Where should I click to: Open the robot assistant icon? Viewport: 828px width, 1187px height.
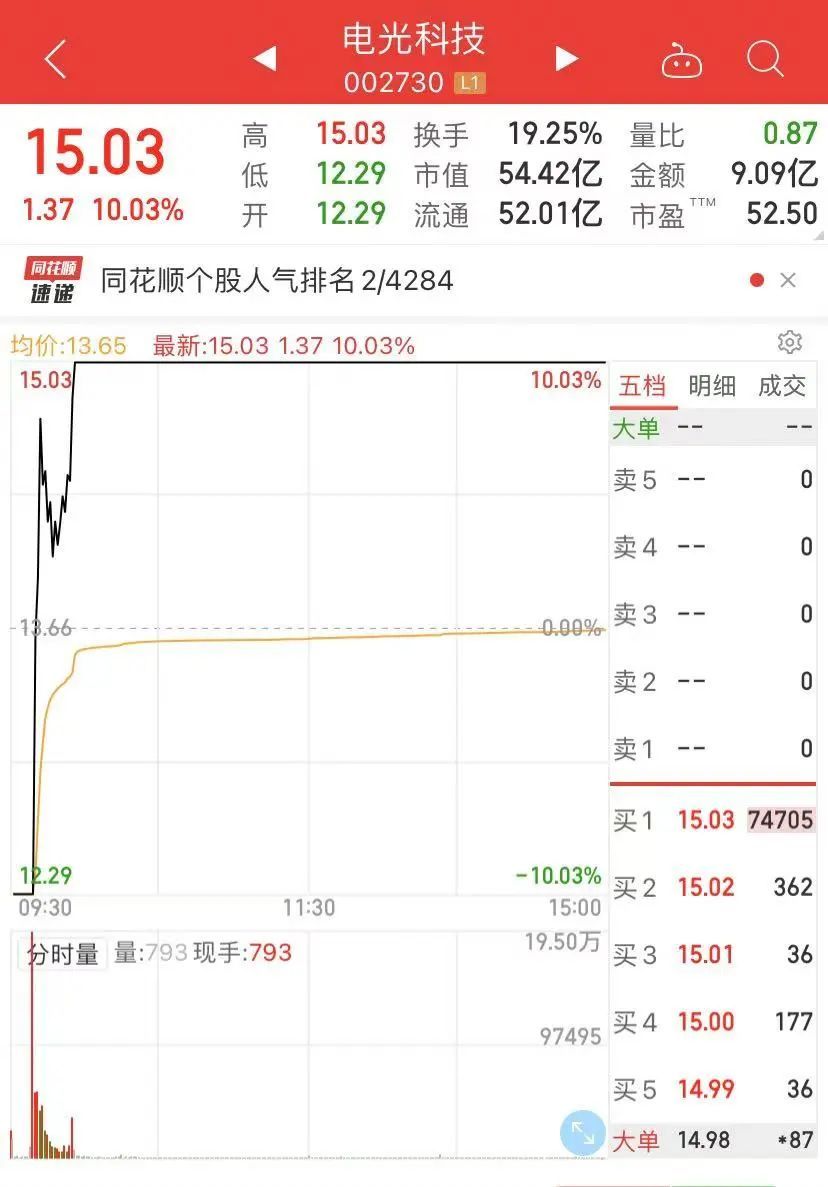point(681,61)
